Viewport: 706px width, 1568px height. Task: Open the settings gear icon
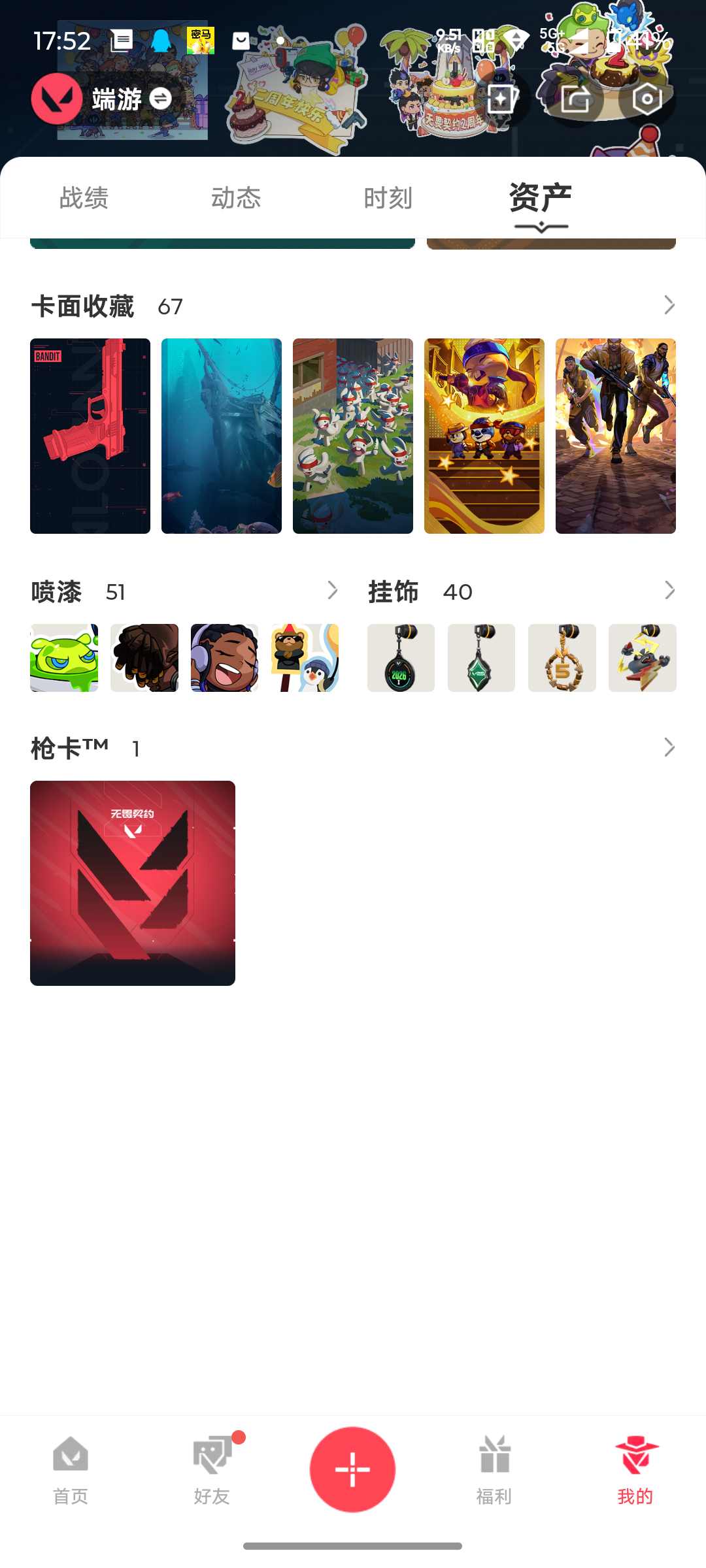tap(647, 99)
